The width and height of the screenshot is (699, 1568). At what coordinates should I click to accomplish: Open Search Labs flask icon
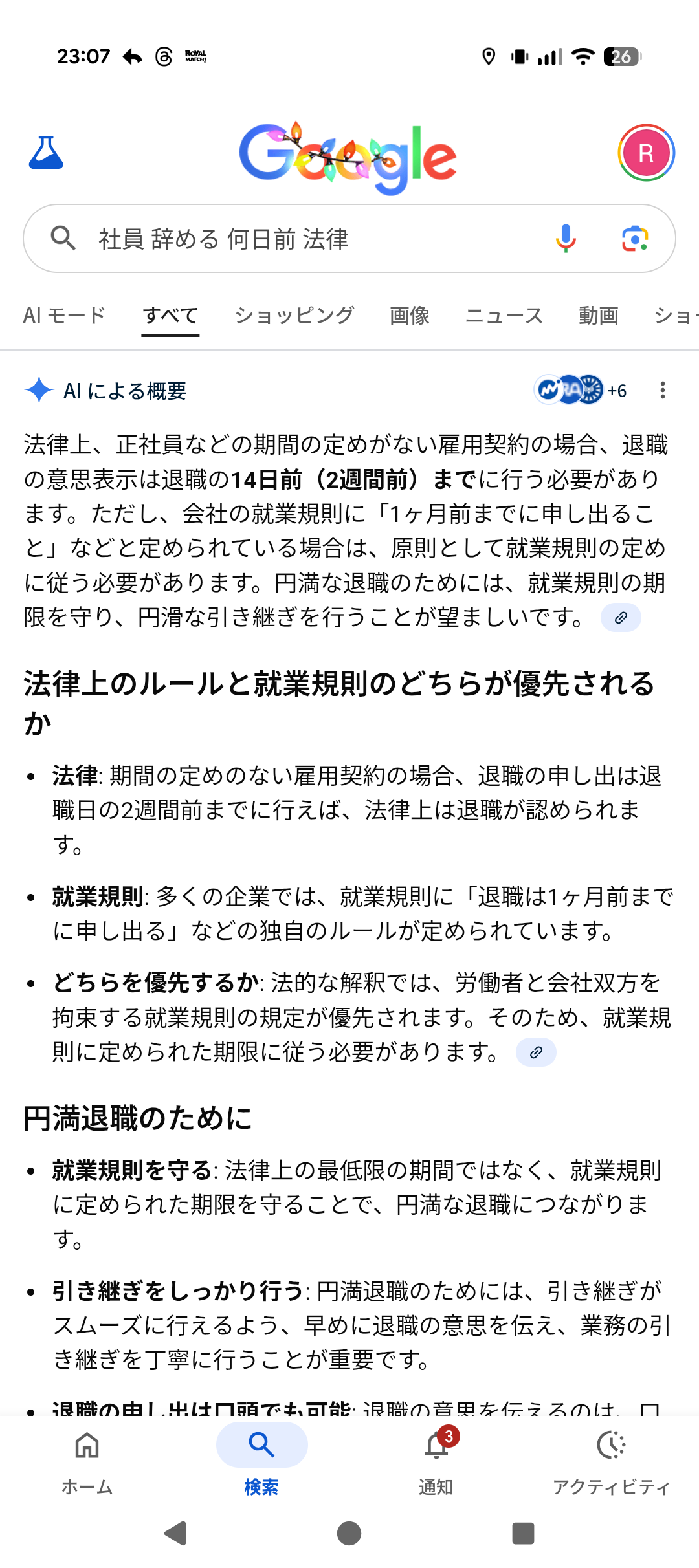coord(46,153)
